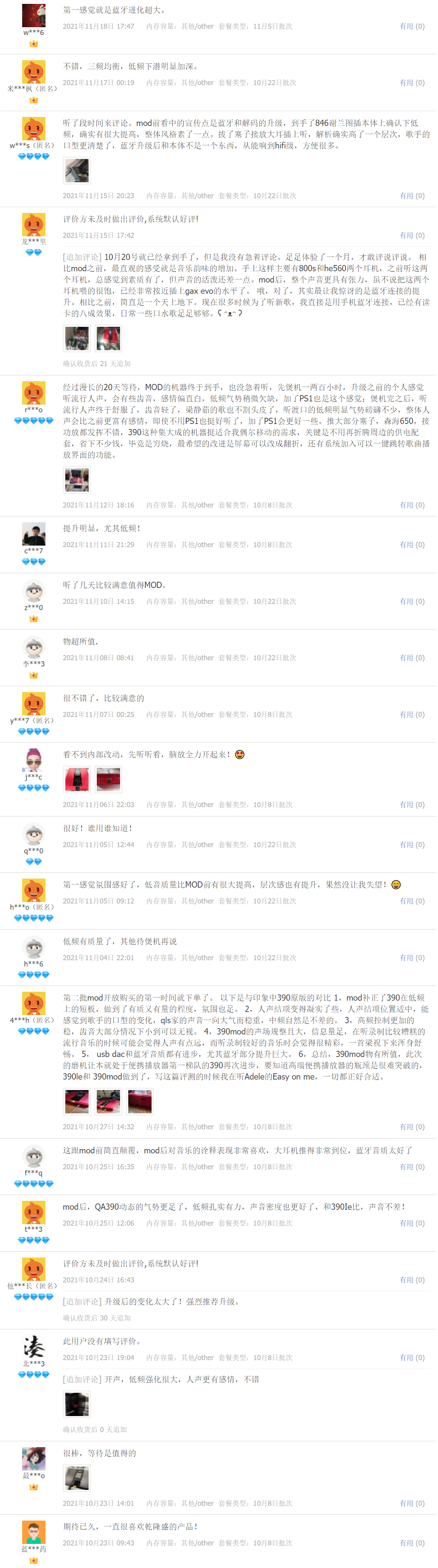
Task: Mark f***q's review as useful
Action: [x=412, y=1167]
